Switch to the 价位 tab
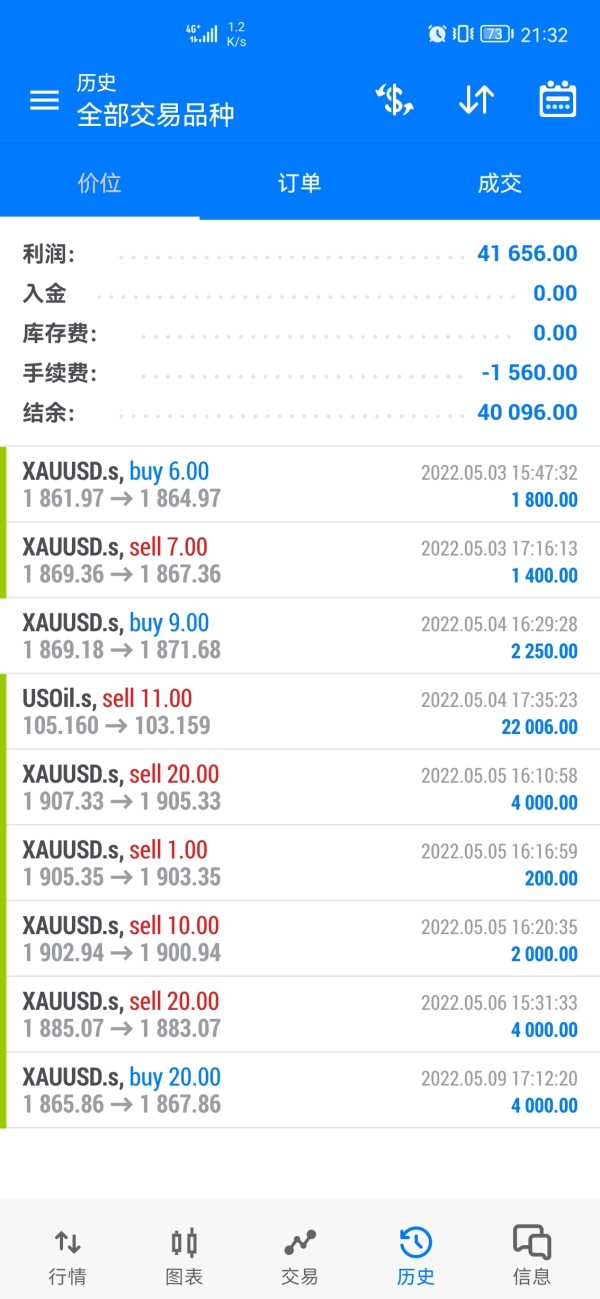Viewport: 600px width, 1299px height. coord(100,183)
